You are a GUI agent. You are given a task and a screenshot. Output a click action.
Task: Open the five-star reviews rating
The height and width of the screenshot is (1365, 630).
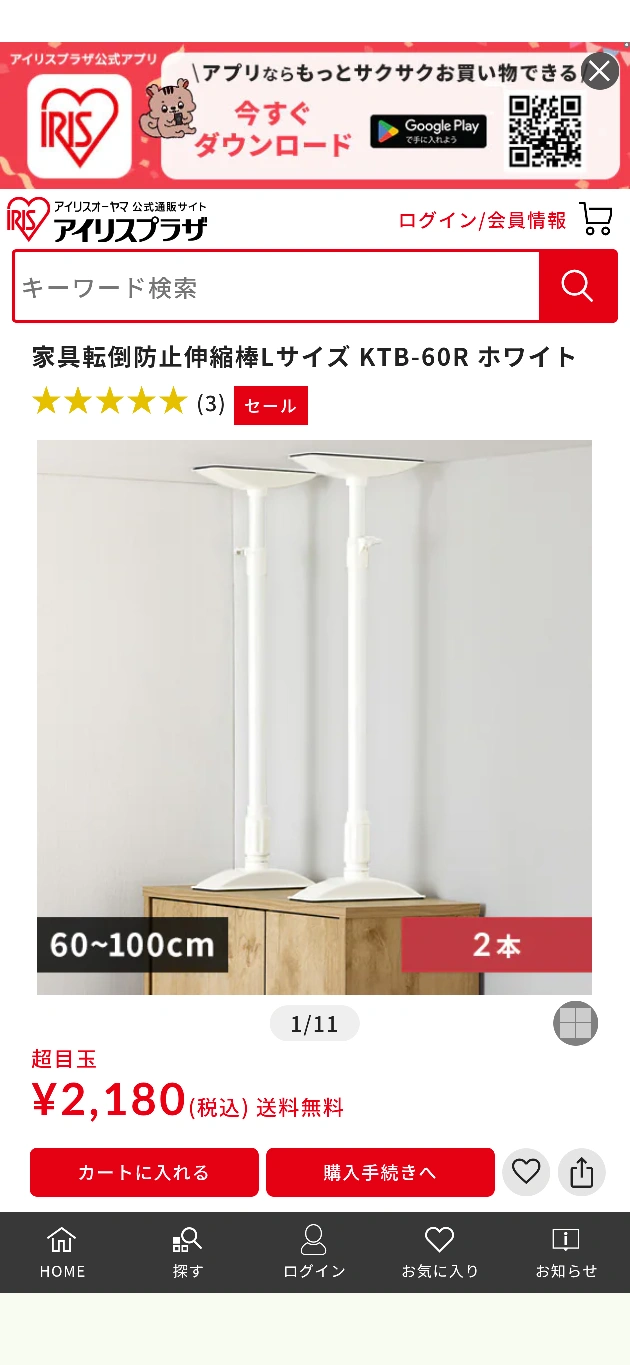coord(110,403)
